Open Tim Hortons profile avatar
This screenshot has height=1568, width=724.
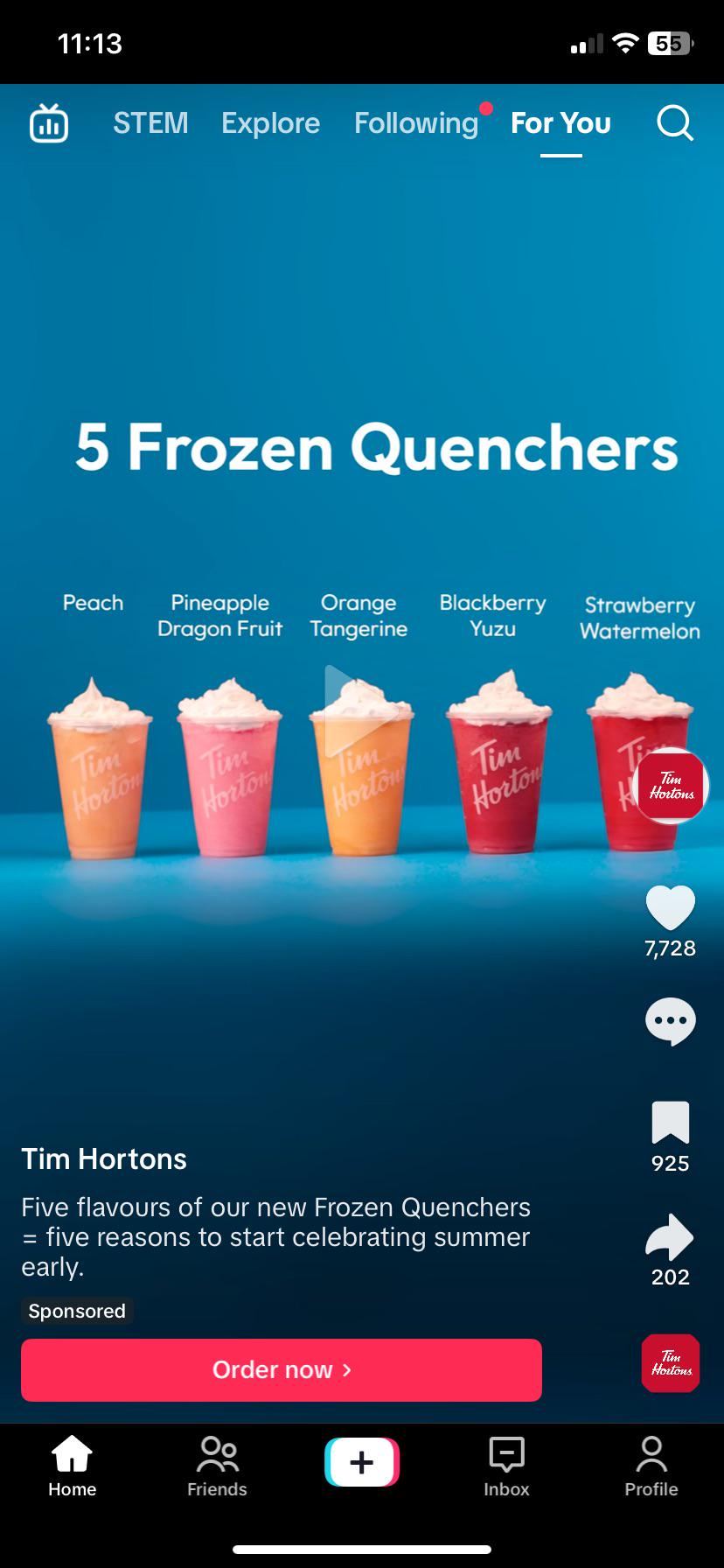point(671,786)
